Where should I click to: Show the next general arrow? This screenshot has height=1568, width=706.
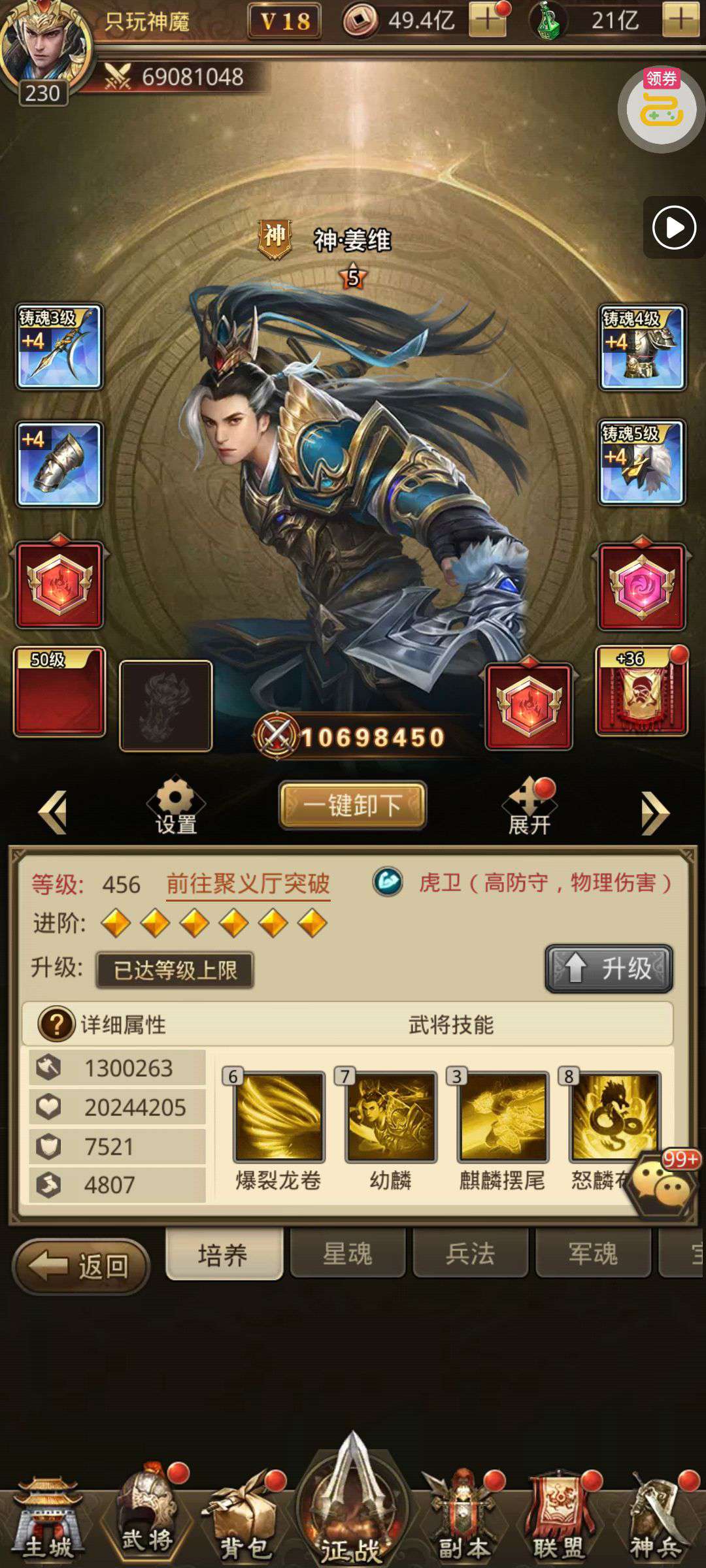[x=655, y=812]
